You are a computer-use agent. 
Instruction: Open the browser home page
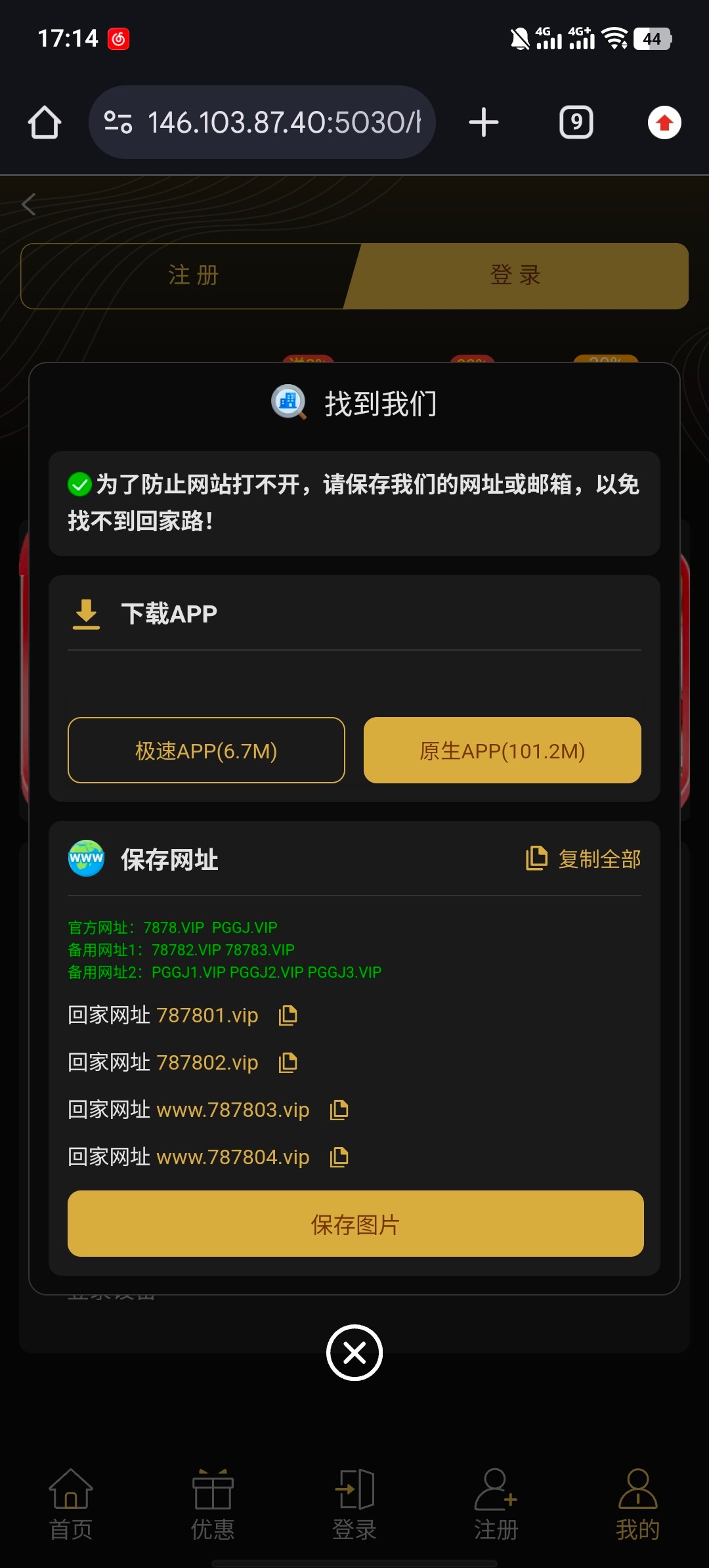45,123
